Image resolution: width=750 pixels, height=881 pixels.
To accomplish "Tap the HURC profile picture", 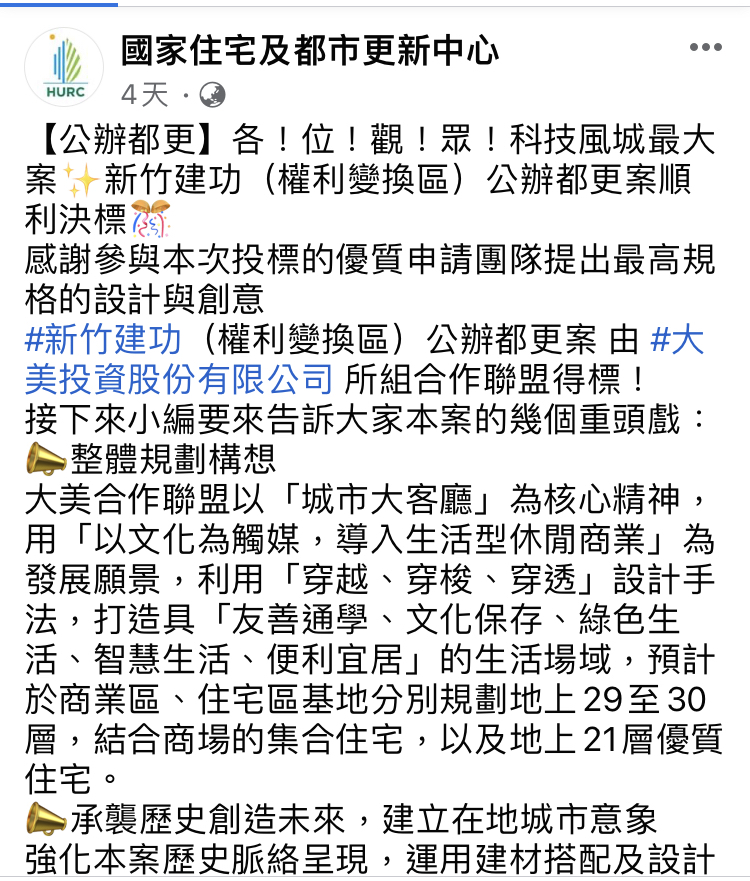I will 63,67.
